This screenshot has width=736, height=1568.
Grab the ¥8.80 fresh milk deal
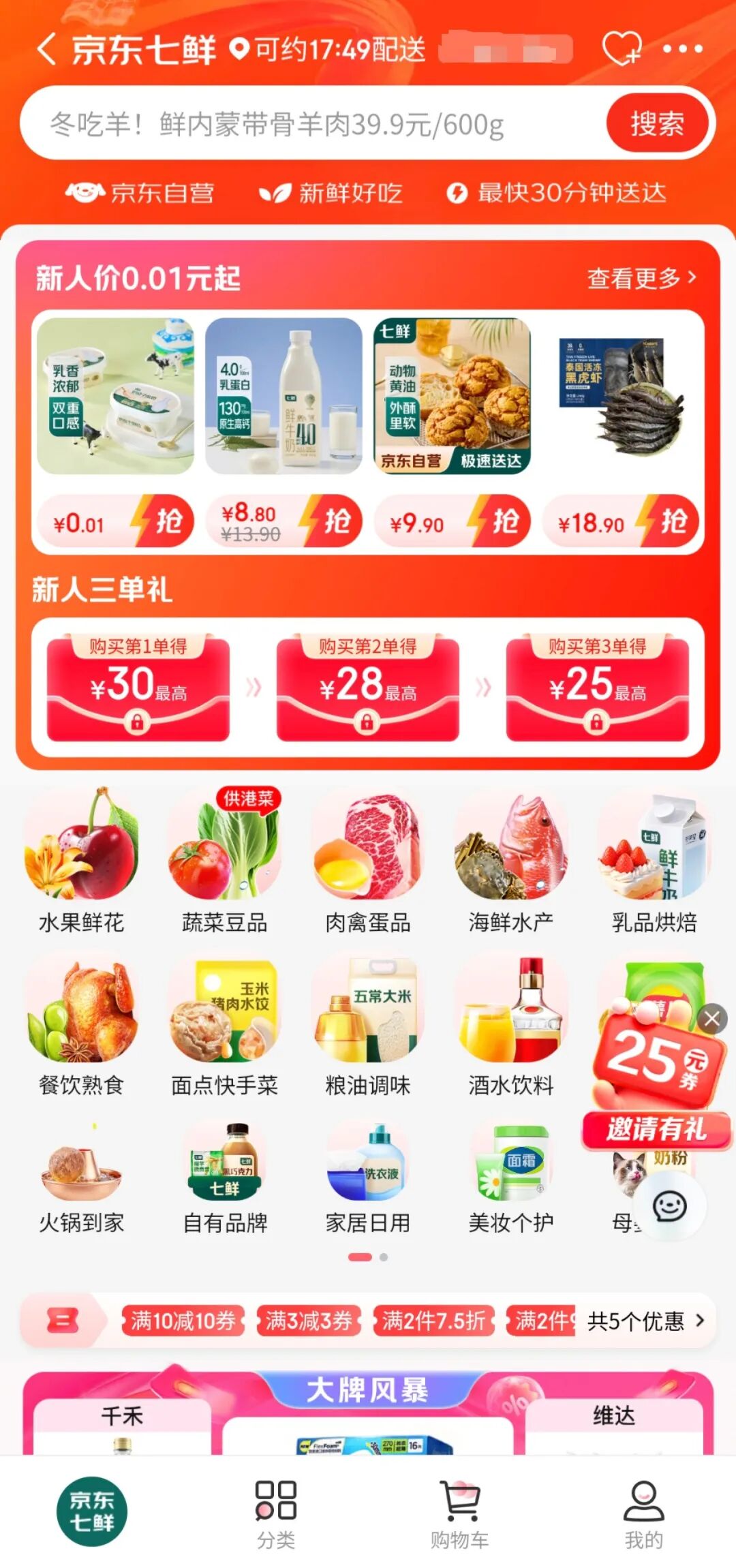click(333, 523)
